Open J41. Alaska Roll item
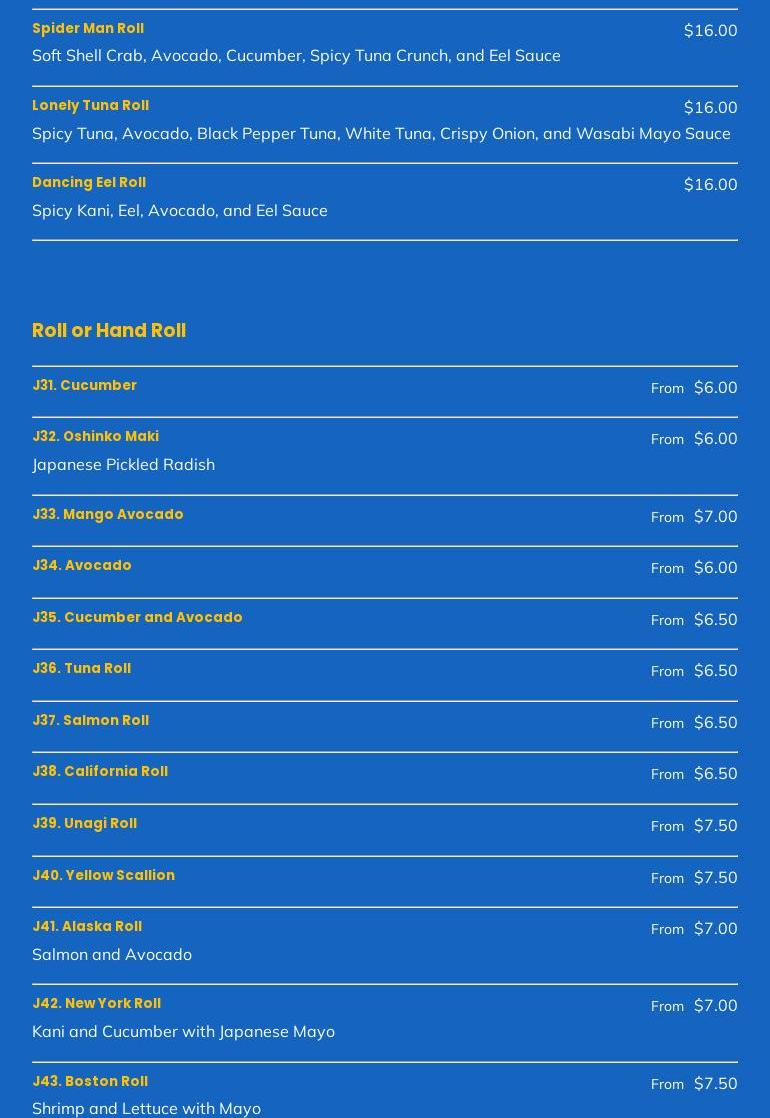This screenshot has width=770, height=1118. point(87,927)
